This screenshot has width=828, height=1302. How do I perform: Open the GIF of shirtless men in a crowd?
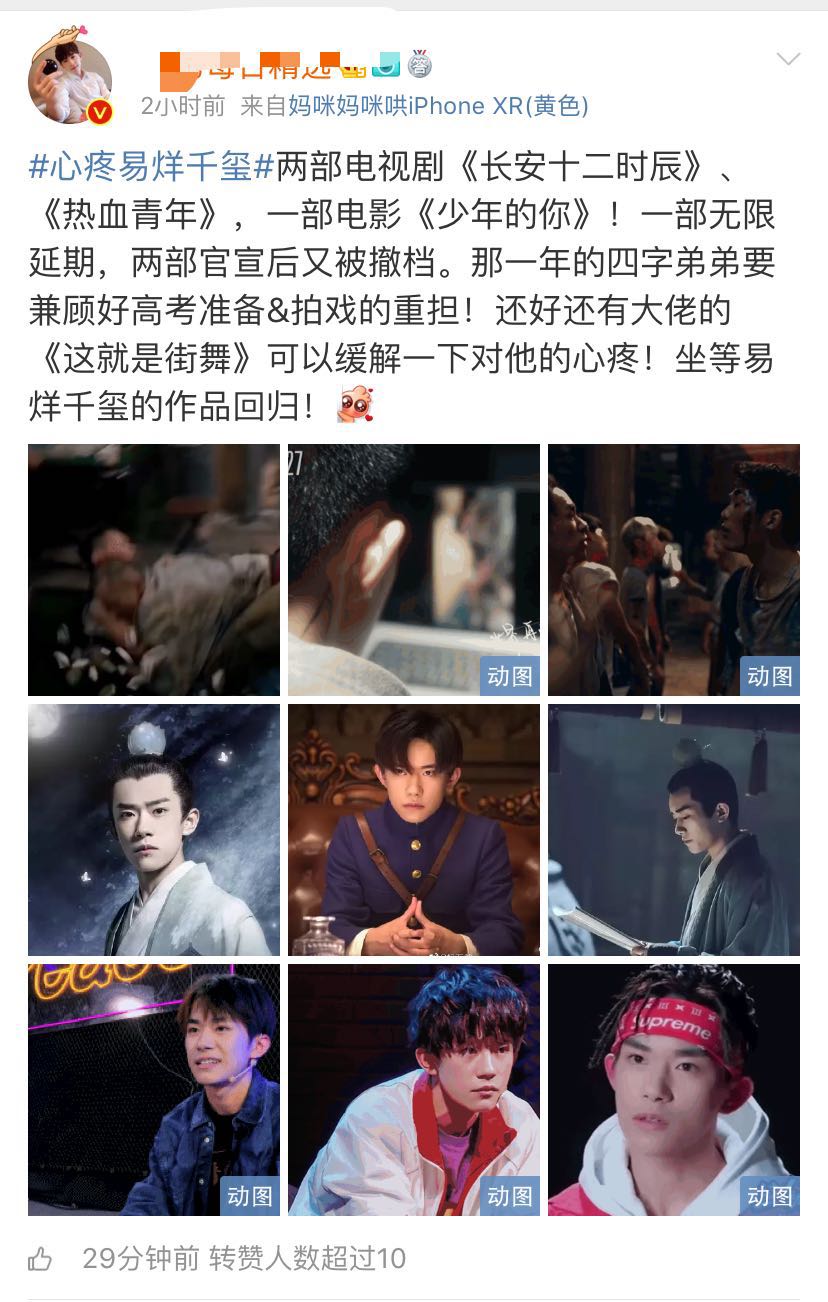coord(674,570)
